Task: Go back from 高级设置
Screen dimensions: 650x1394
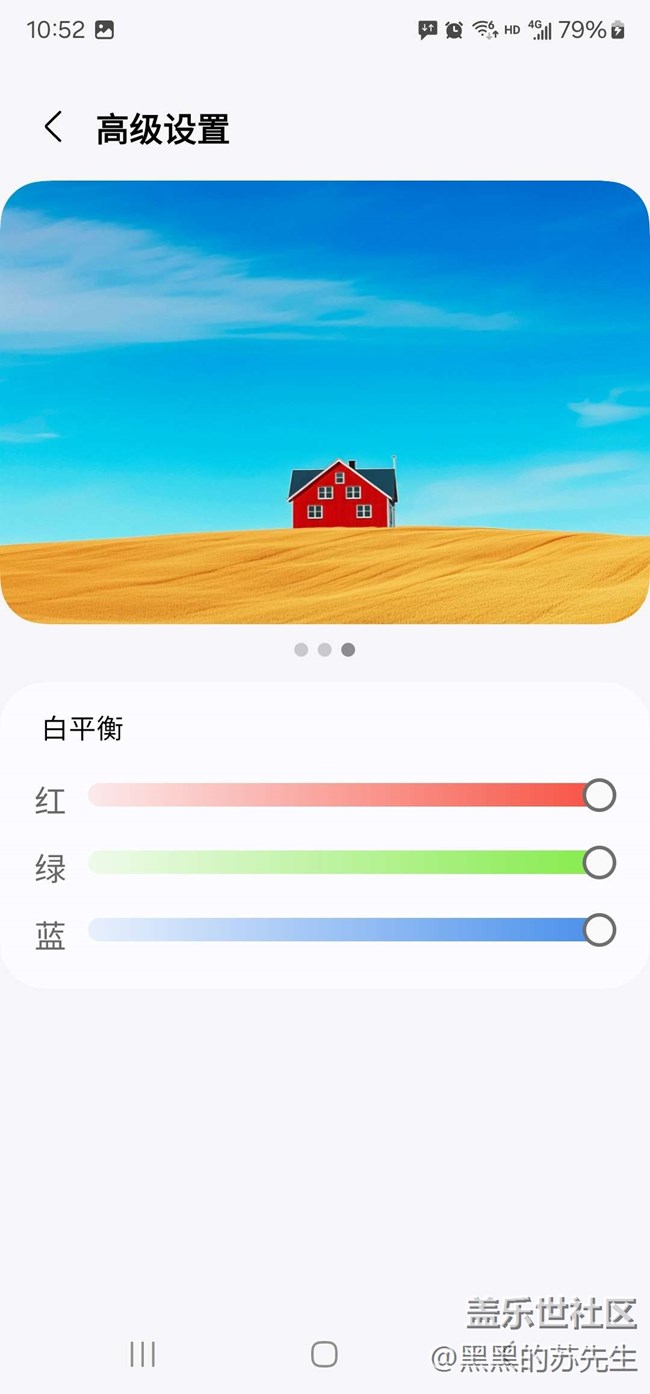Action: pos(53,128)
